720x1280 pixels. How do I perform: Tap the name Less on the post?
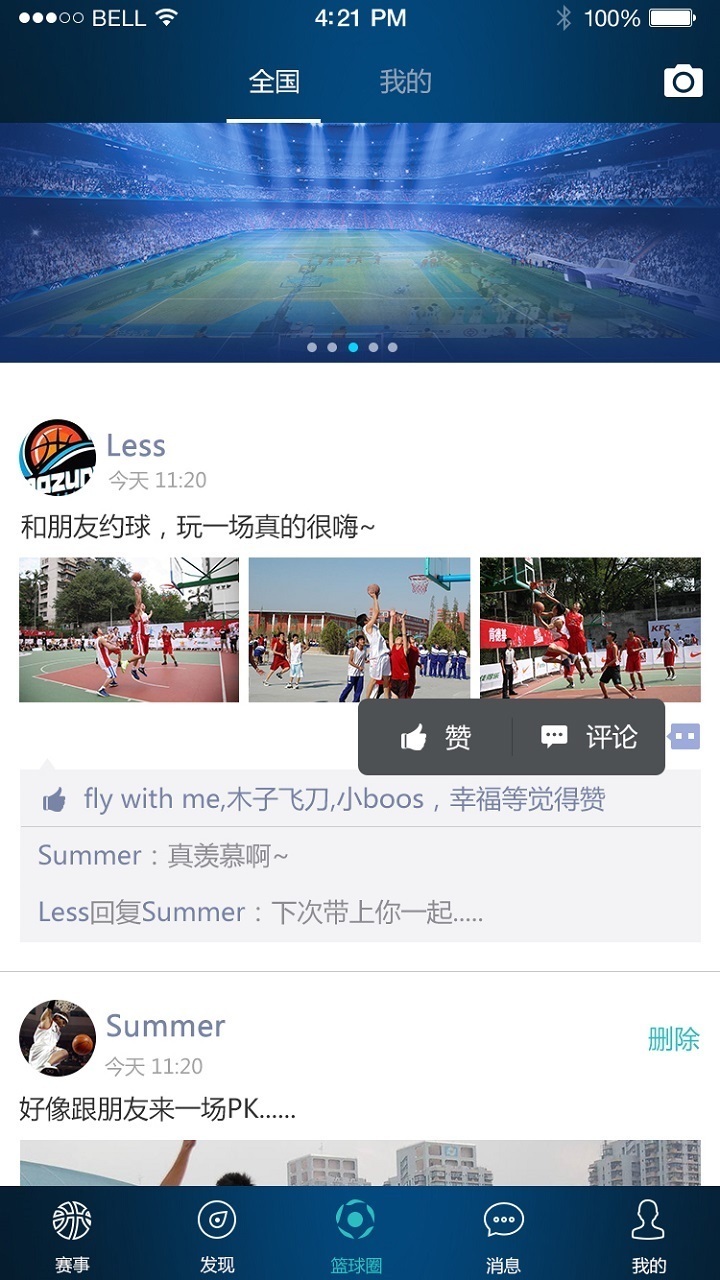pyautogui.click(x=136, y=445)
